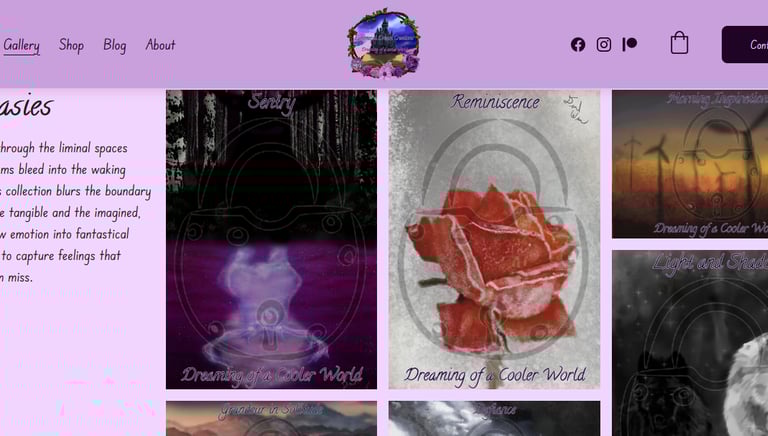This screenshot has height=436, width=768.
Task: Open the Gallery navigation link
Action: tap(21, 45)
